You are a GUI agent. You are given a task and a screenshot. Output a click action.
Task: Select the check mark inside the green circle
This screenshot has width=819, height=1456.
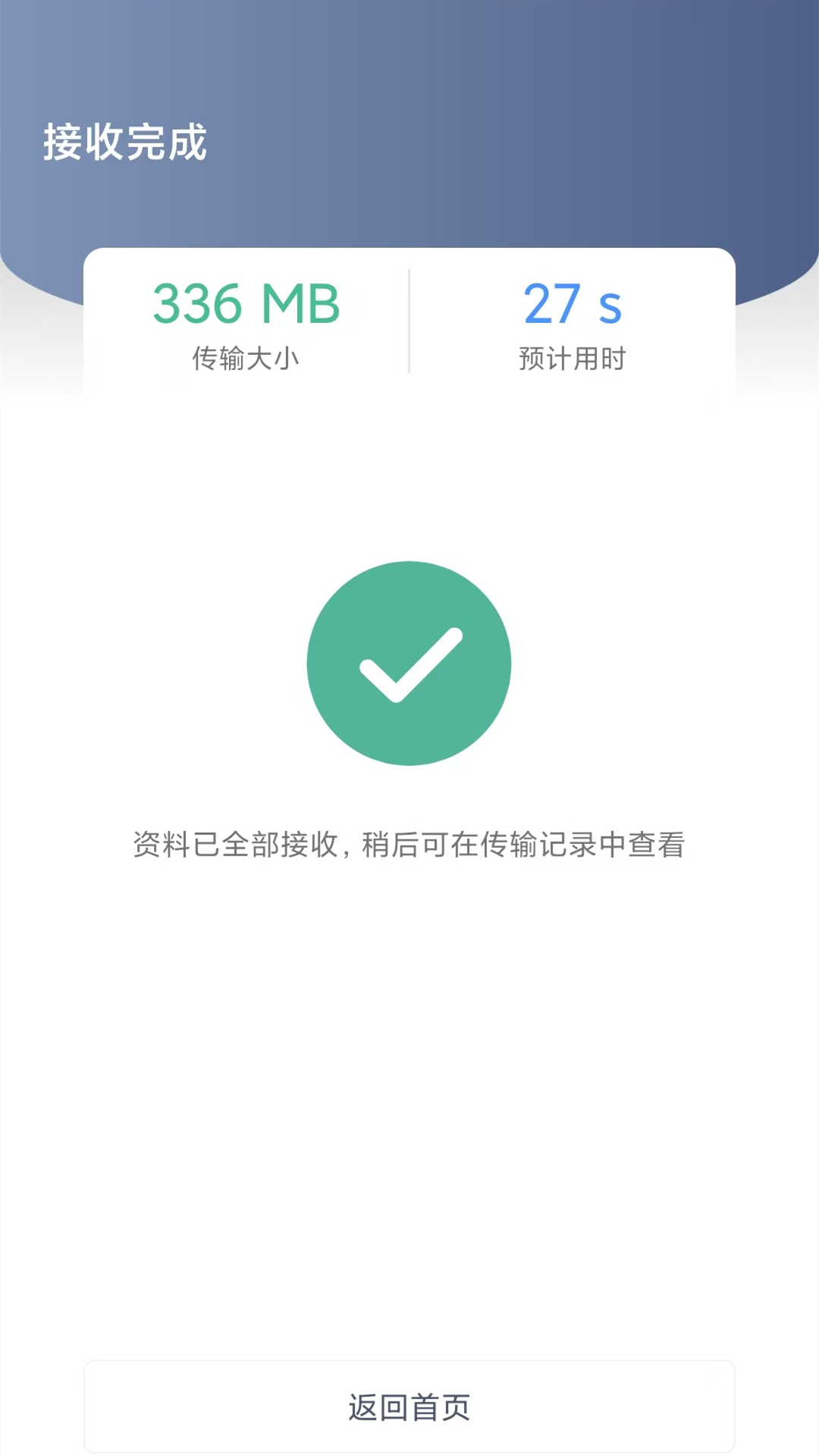click(x=408, y=662)
